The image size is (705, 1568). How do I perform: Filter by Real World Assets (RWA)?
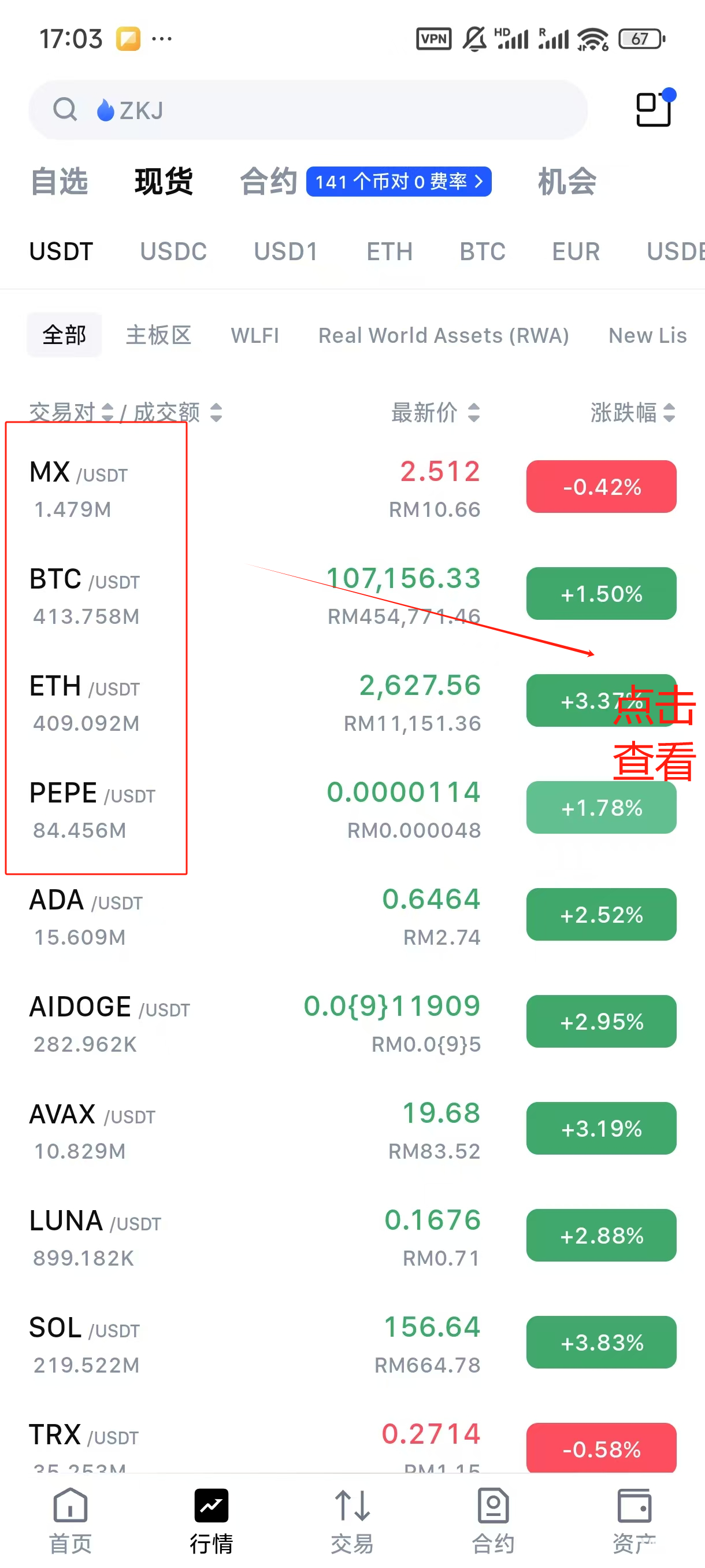click(x=443, y=335)
